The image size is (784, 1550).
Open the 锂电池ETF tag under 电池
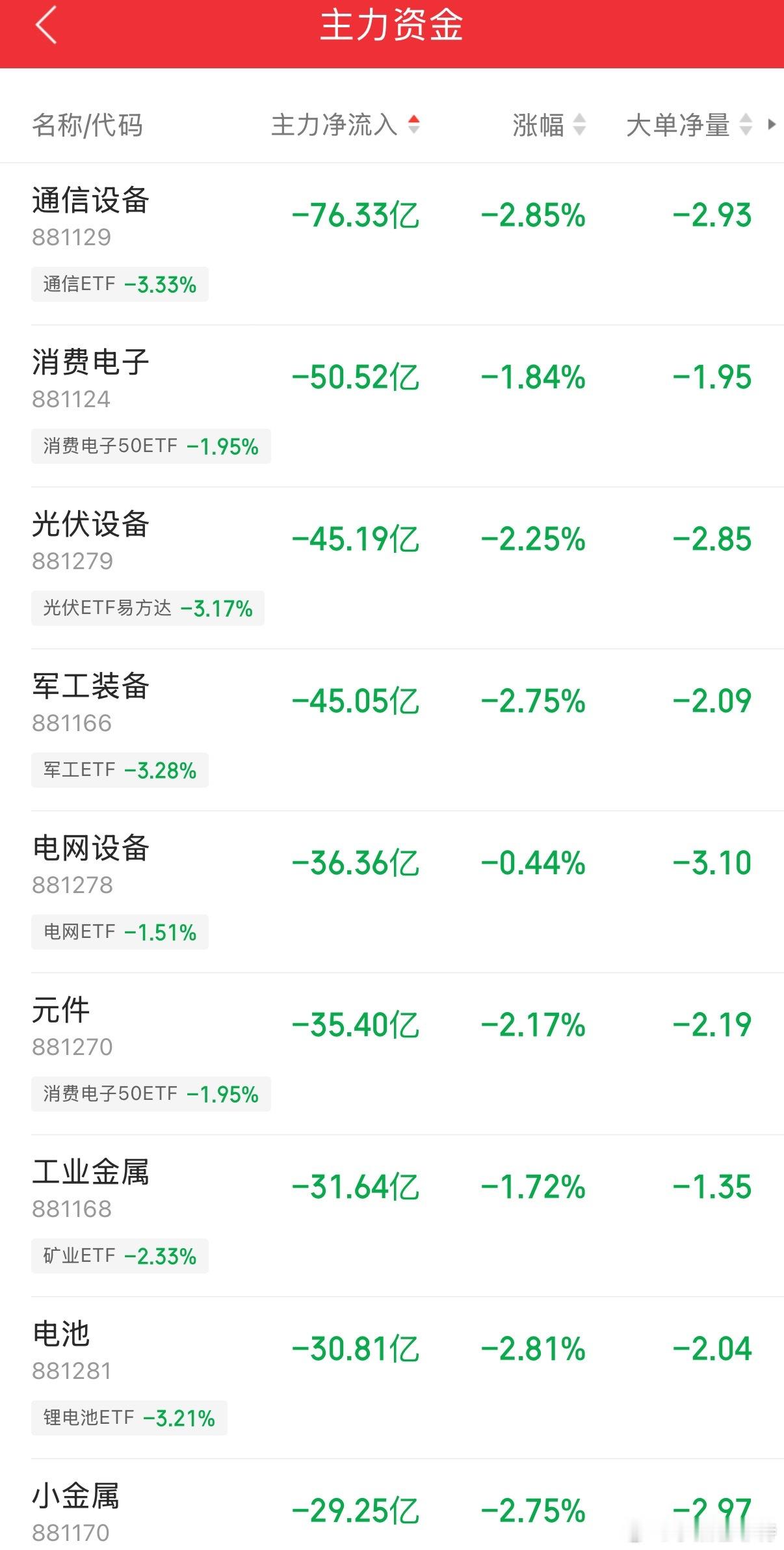[129, 1418]
